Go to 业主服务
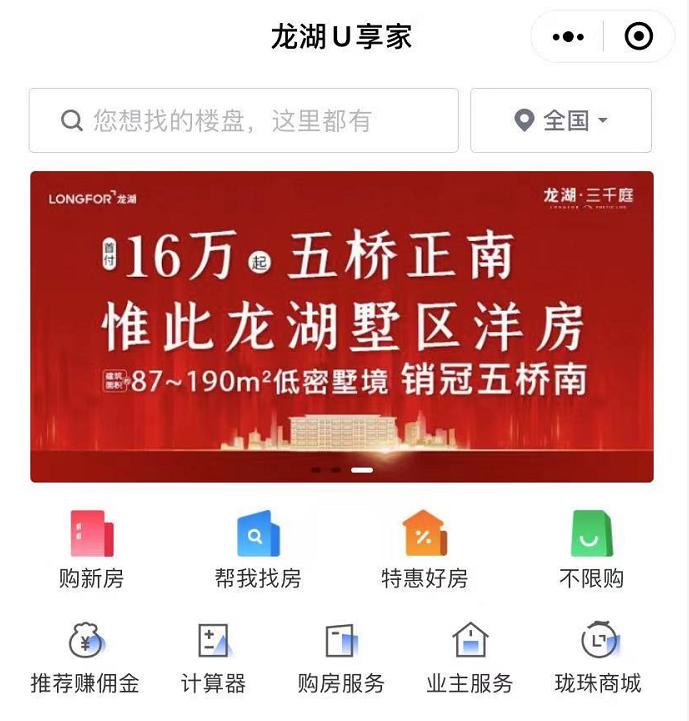This screenshot has width=689, height=721. [469, 657]
